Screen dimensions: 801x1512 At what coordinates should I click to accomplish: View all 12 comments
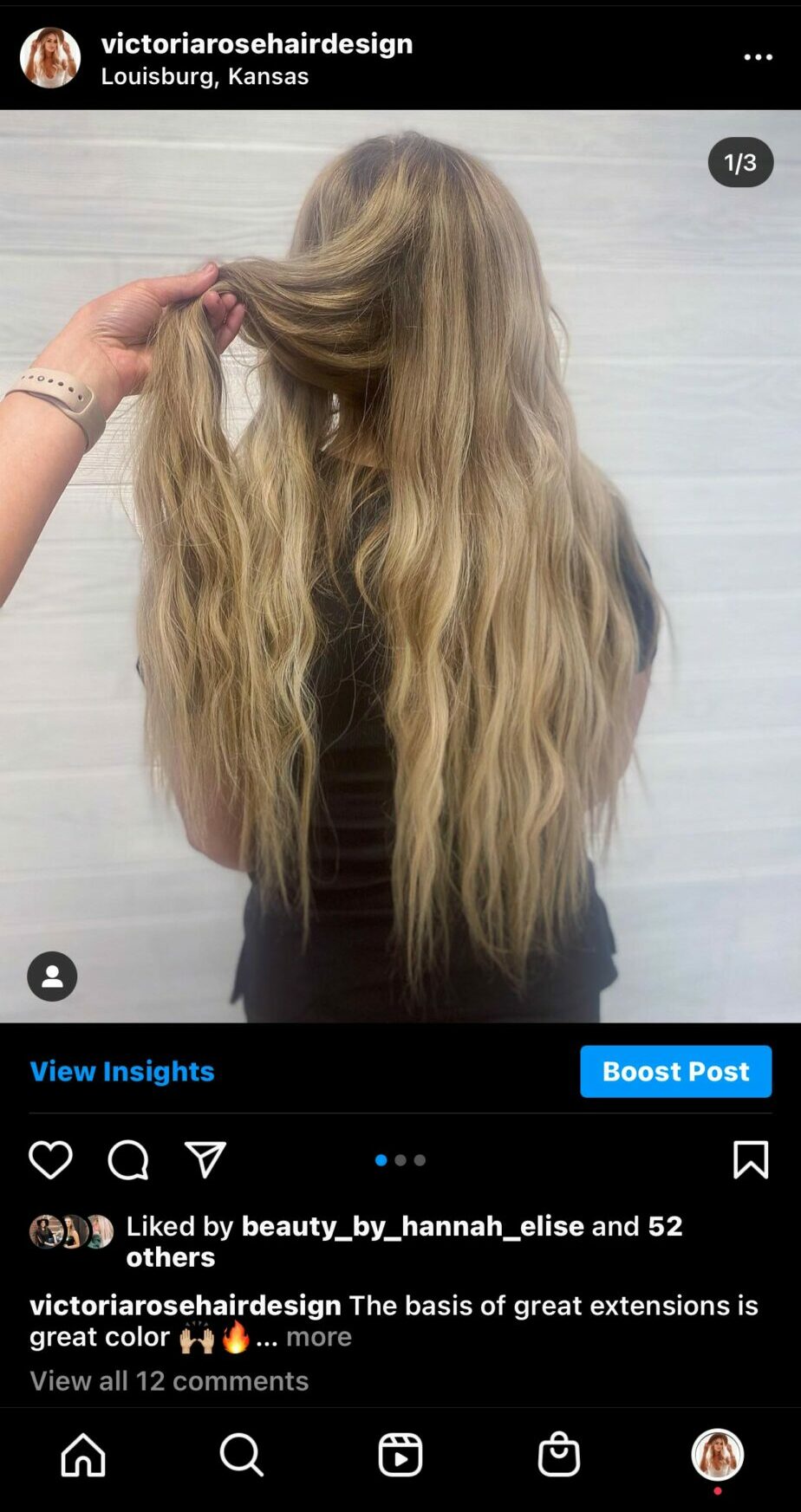pyautogui.click(x=169, y=1380)
